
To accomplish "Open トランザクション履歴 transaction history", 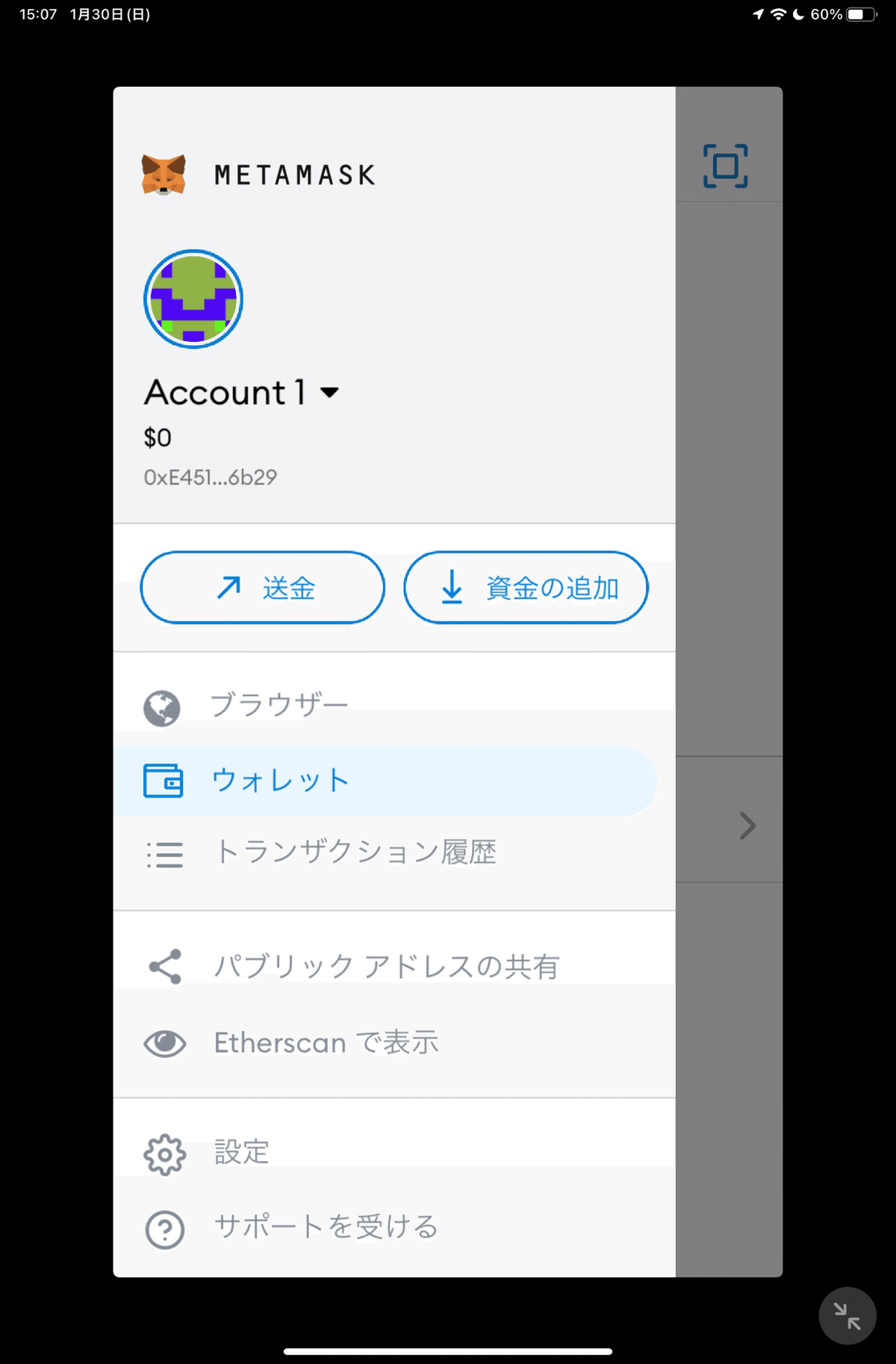I will point(355,853).
